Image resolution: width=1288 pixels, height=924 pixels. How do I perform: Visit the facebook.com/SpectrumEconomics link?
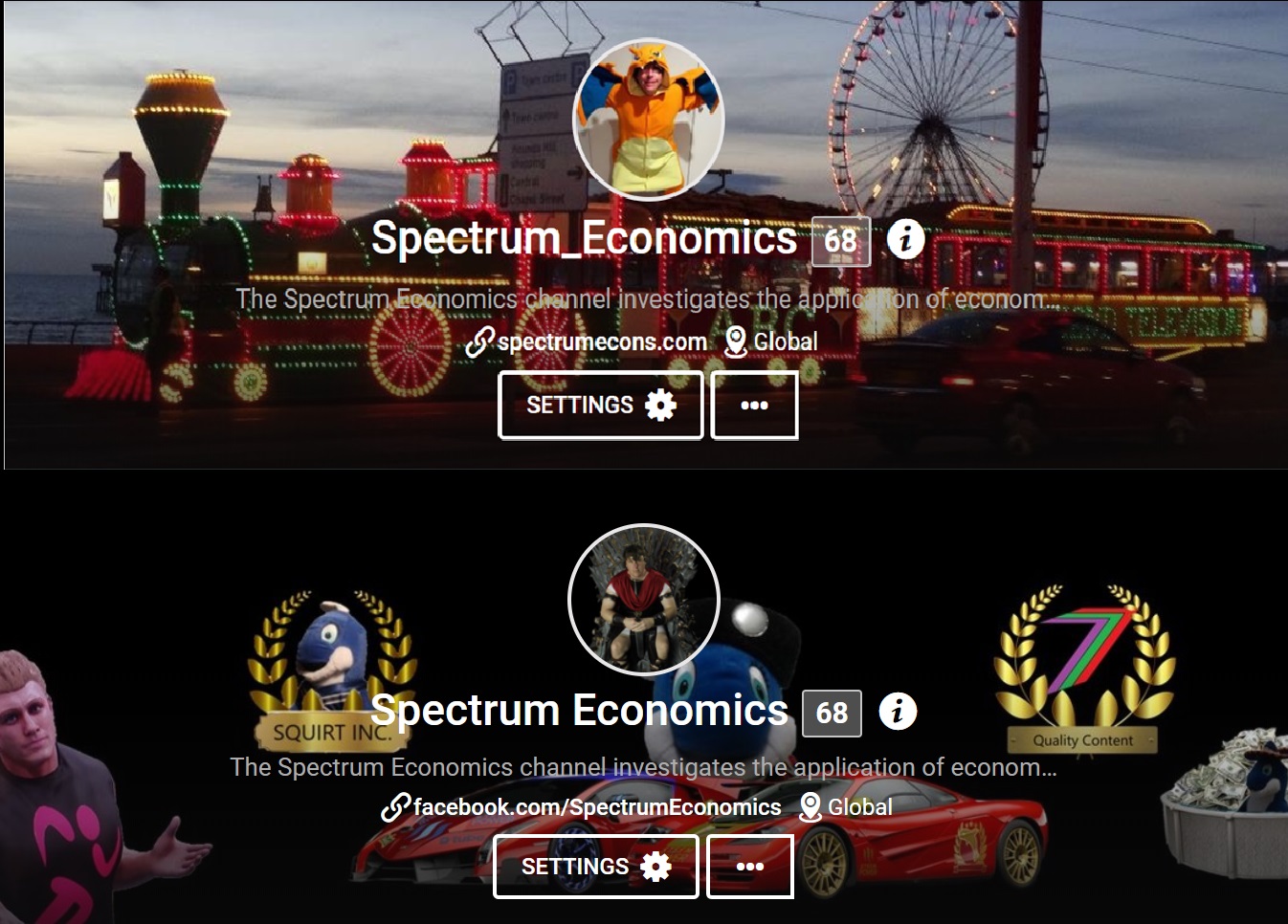(x=596, y=807)
